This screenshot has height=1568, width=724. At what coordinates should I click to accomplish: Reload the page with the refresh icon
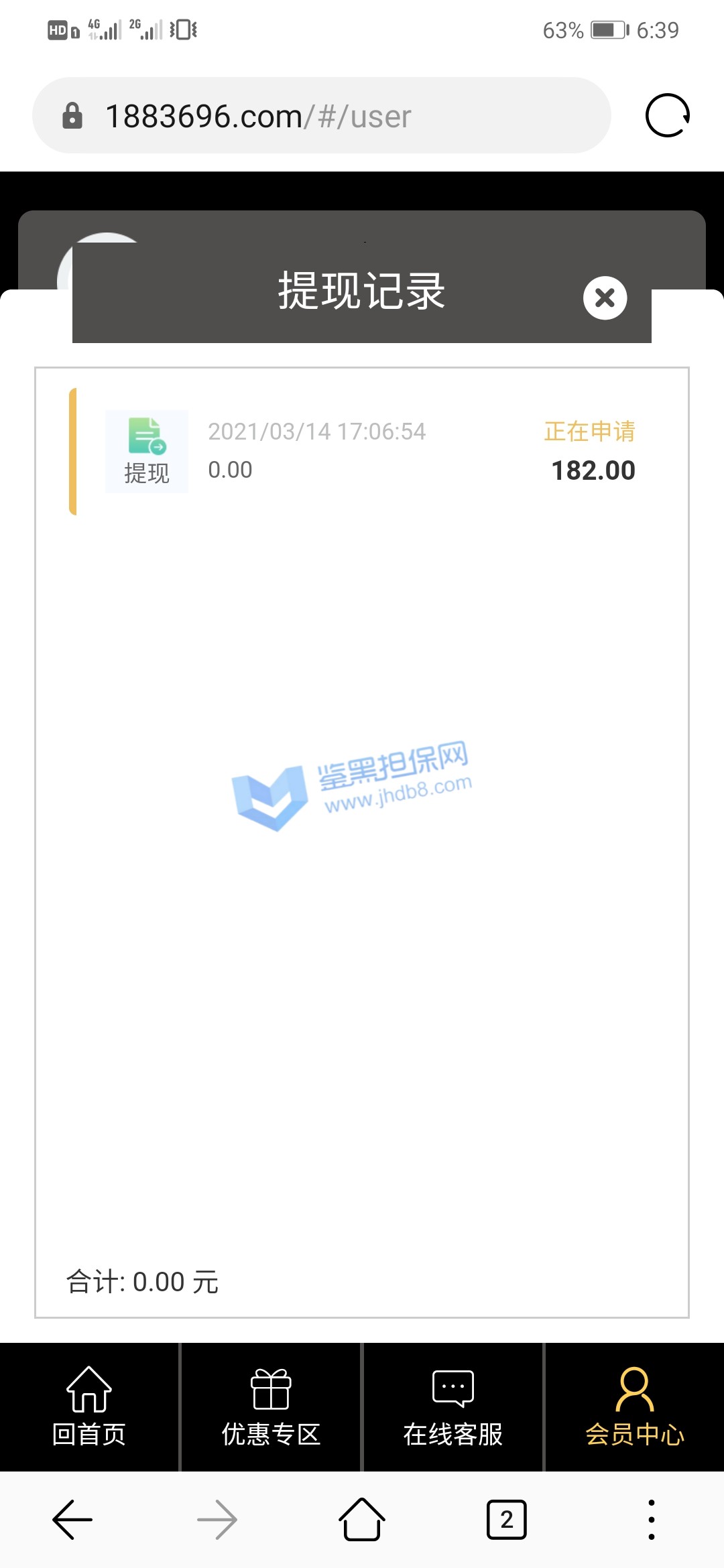(667, 116)
